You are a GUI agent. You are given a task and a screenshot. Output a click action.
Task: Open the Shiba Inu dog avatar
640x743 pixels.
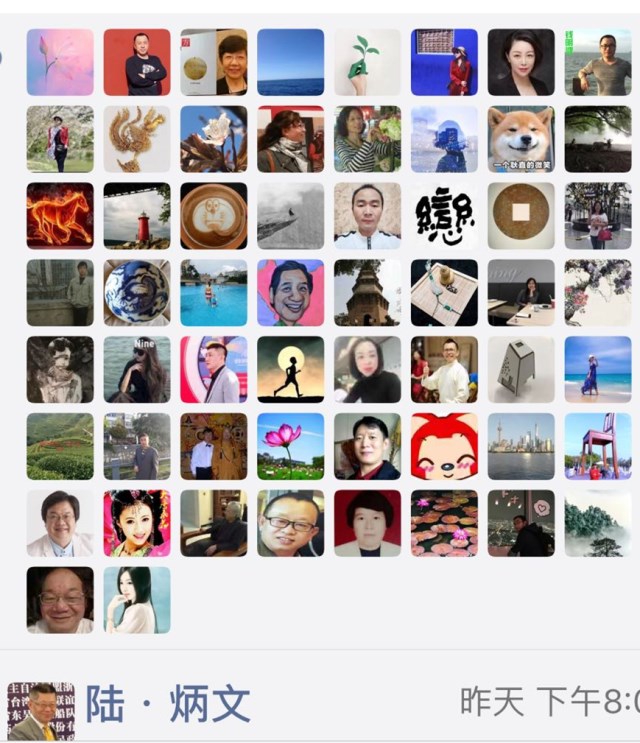click(x=521, y=139)
